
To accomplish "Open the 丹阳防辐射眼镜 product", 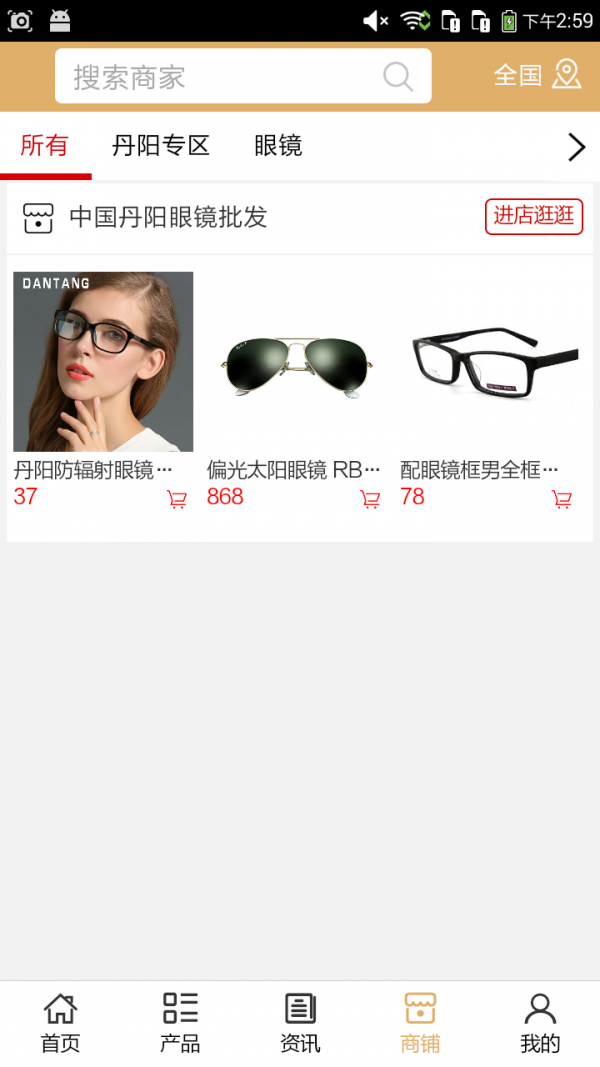I will 102,362.
